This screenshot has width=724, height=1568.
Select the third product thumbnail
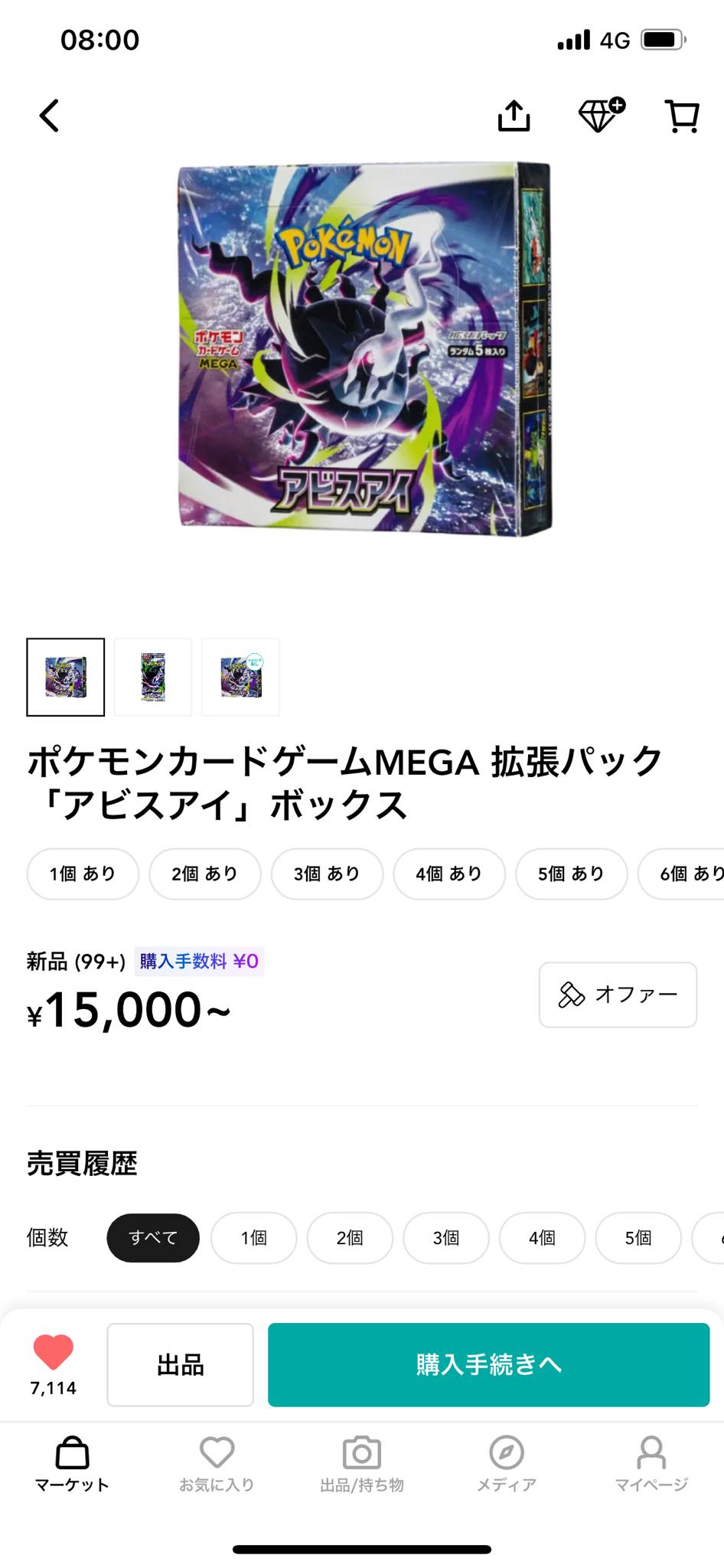[240, 677]
